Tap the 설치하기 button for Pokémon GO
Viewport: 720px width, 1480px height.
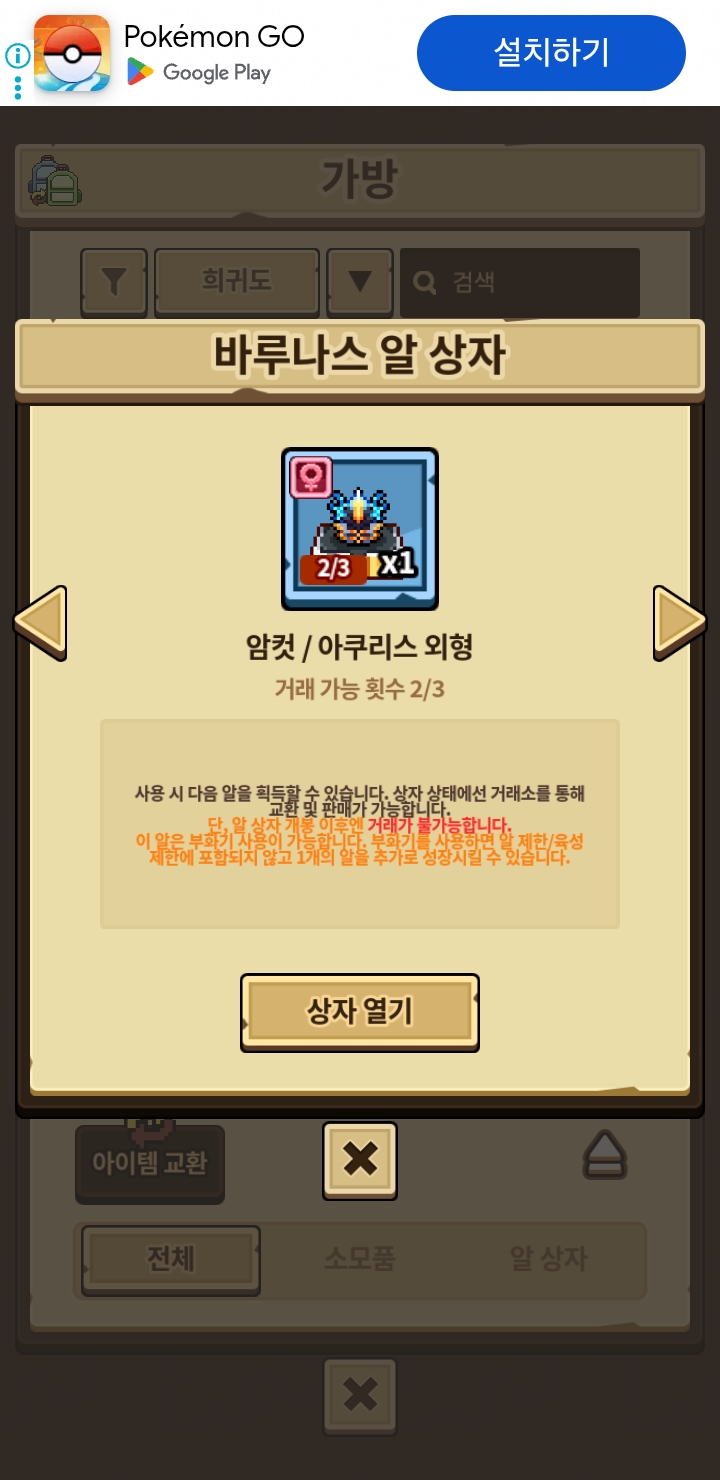point(551,53)
